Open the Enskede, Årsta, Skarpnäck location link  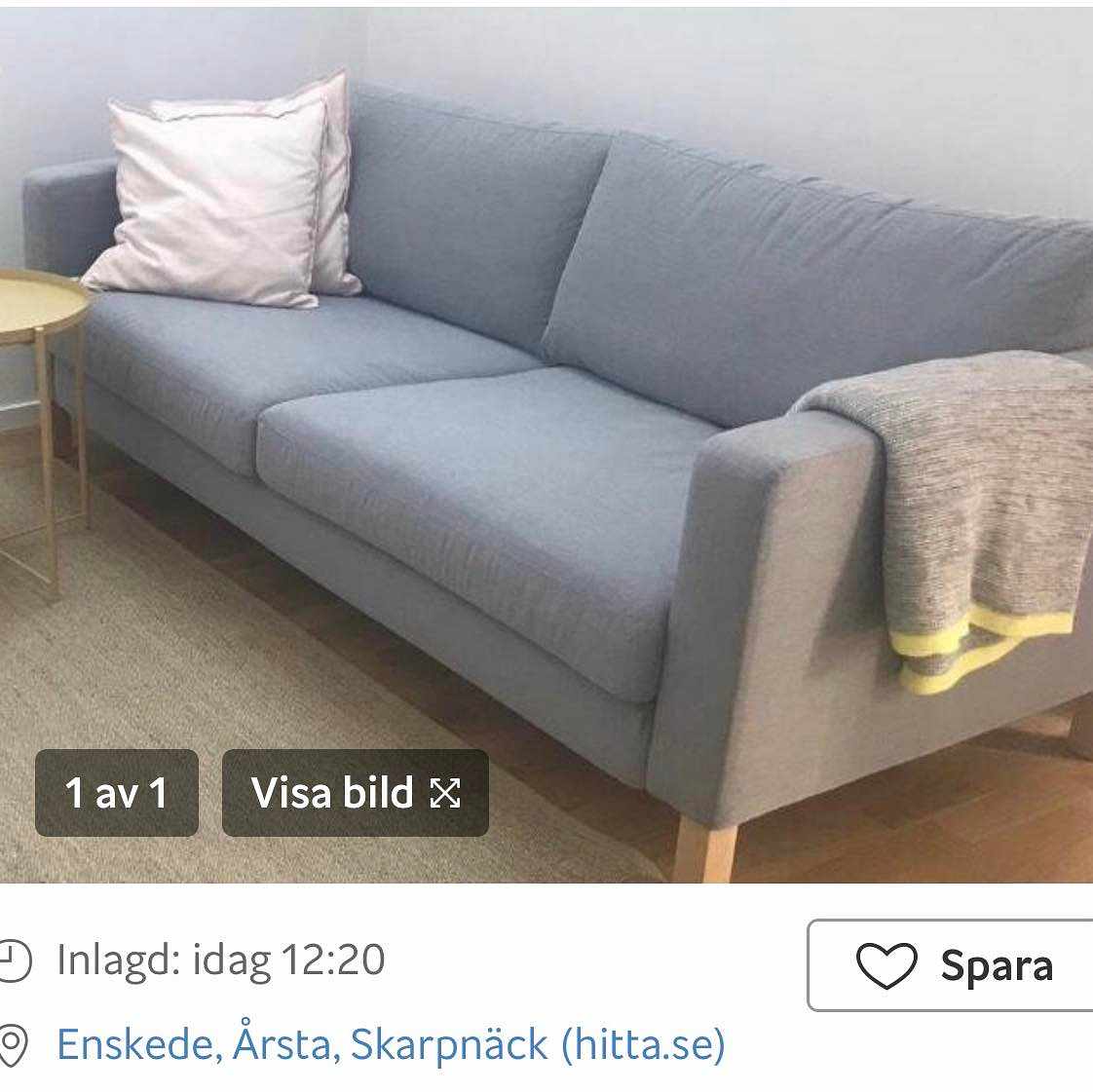tap(391, 1045)
